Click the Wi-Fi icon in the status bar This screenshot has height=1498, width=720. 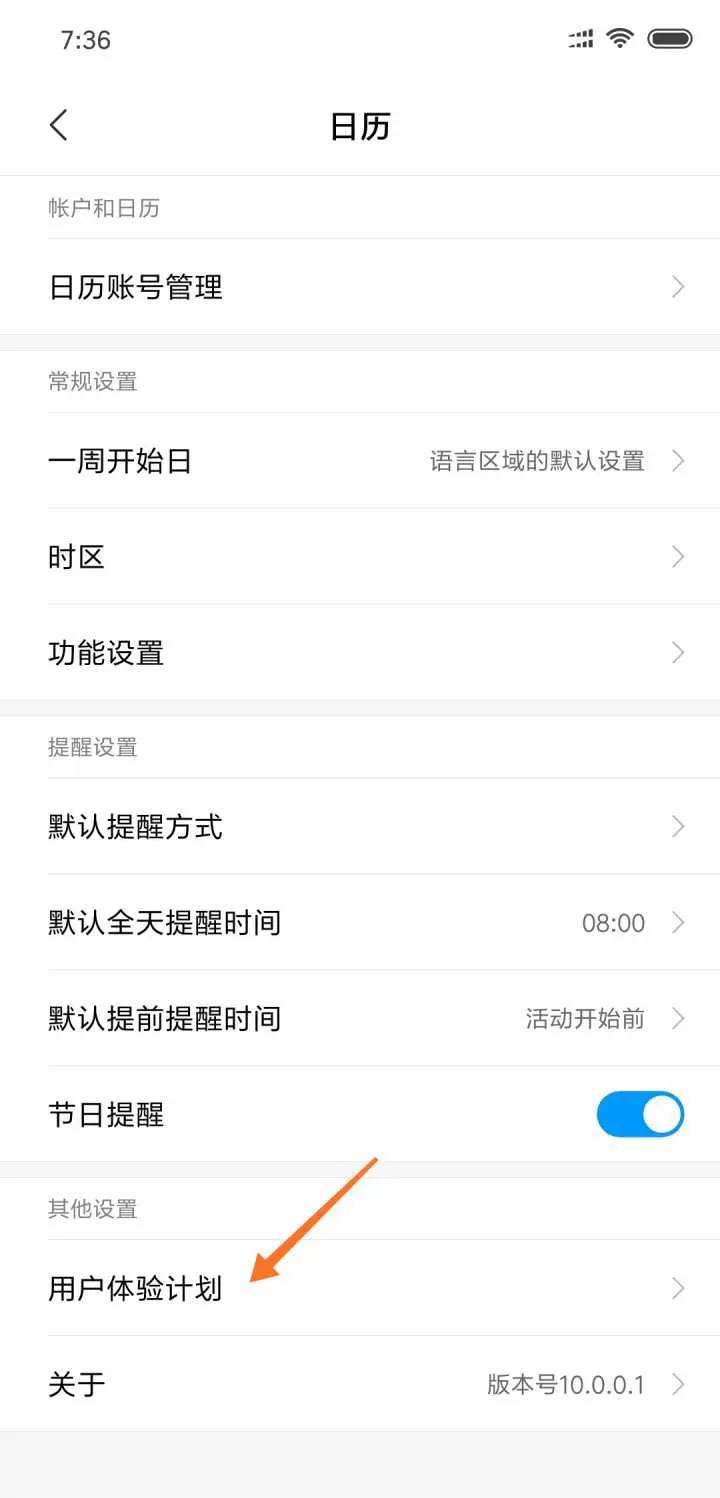click(619, 38)
